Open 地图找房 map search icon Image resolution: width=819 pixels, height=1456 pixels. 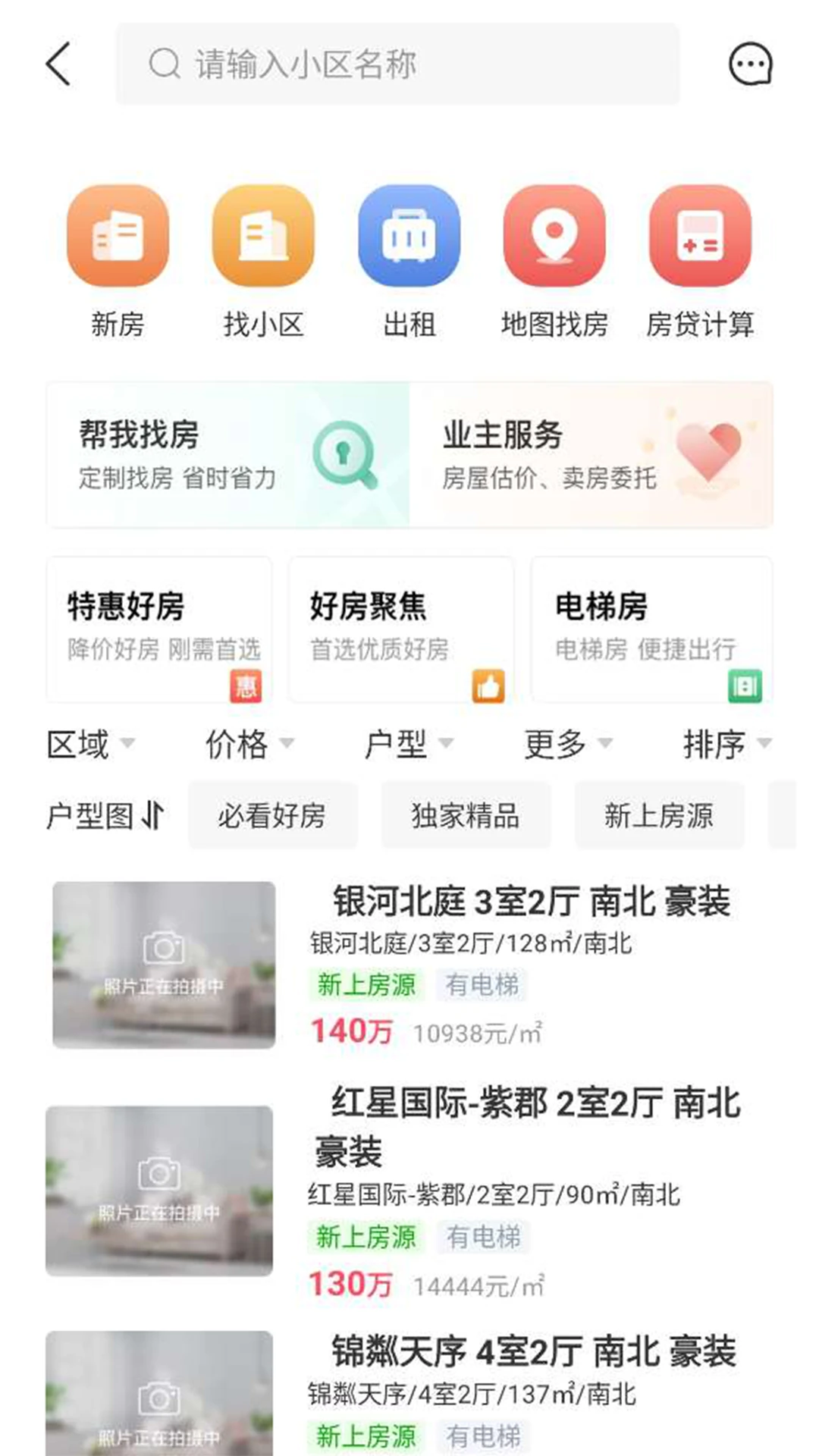pyautogui.click(x=554, y=235)
